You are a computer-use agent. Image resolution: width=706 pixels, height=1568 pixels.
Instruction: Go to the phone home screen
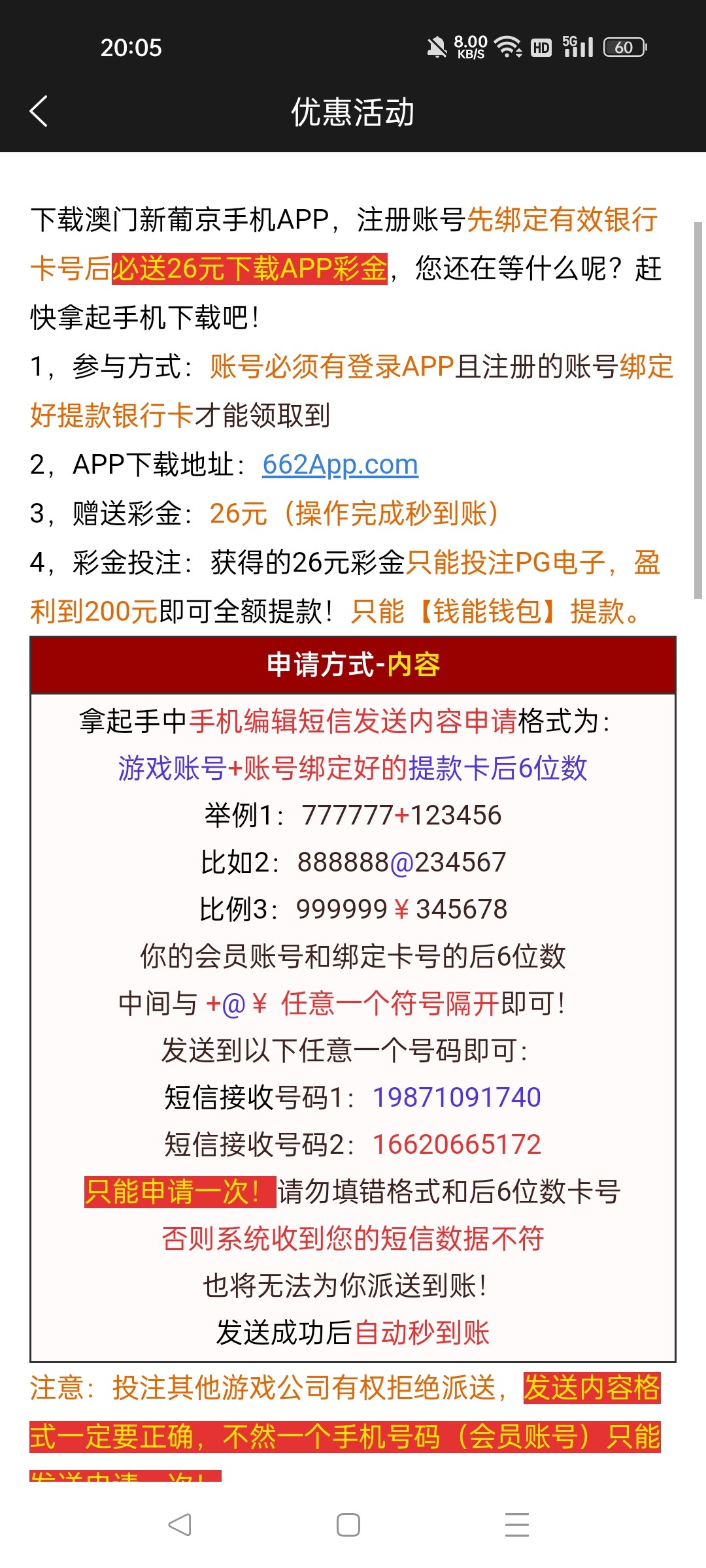[348, 1525]
